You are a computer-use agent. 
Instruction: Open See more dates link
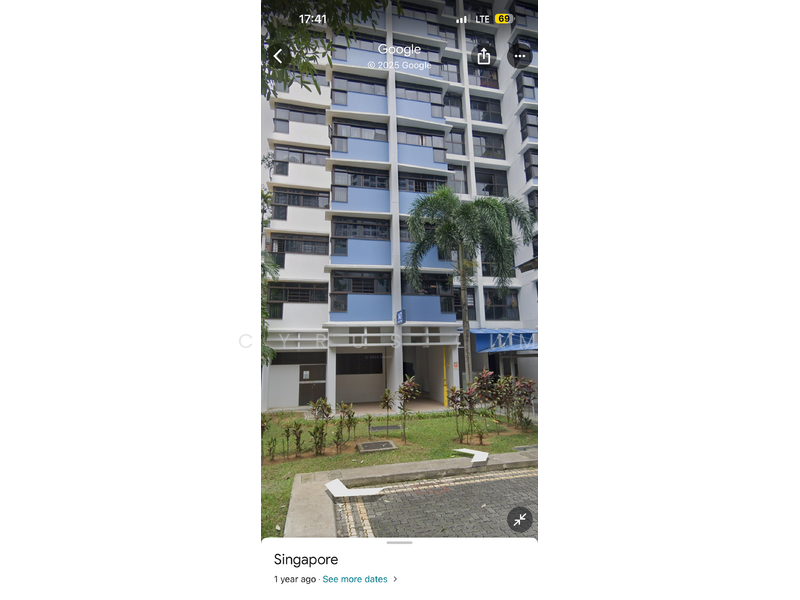[x=355, y=579]
